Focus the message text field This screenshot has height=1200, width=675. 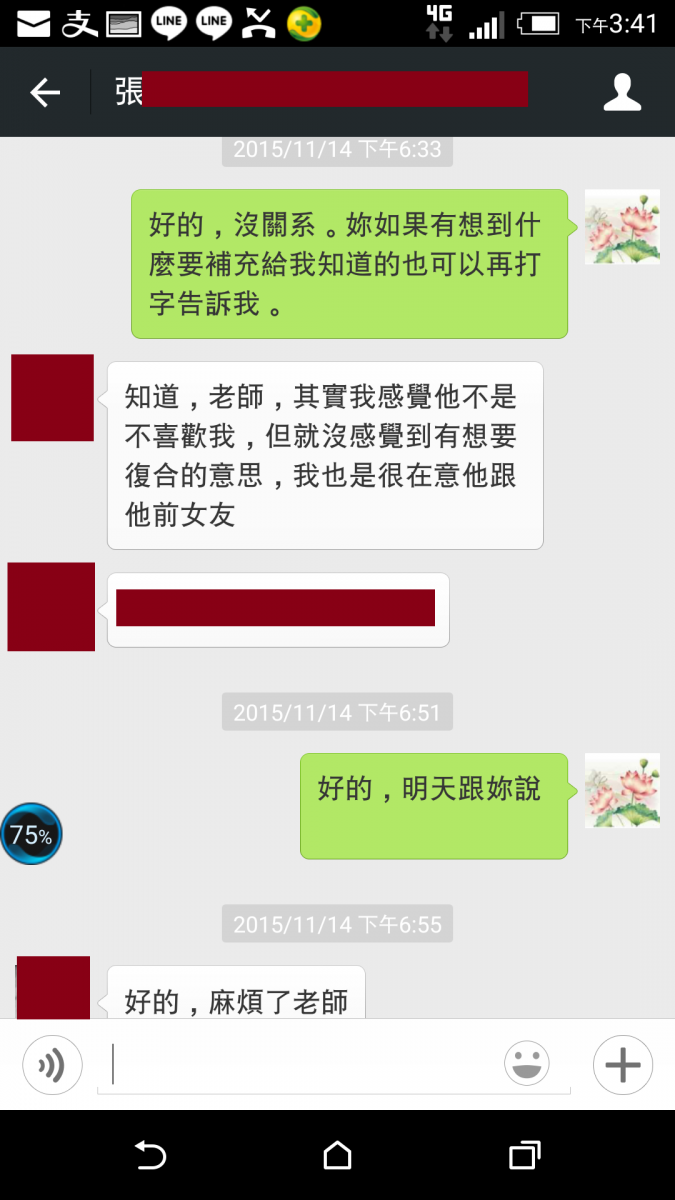pos(300,1064)
